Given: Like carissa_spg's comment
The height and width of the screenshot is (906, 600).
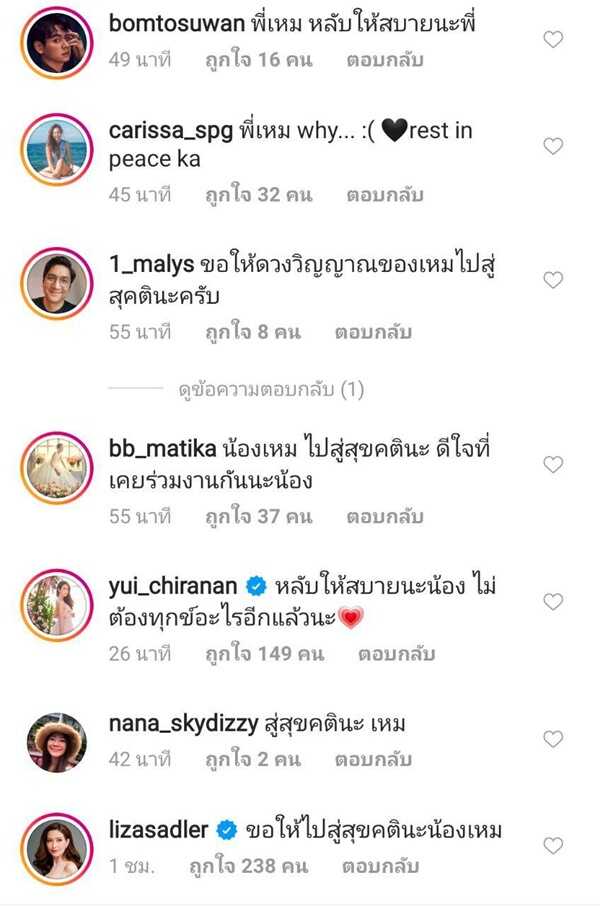Looking at the screenshot, I should (552, 146).
